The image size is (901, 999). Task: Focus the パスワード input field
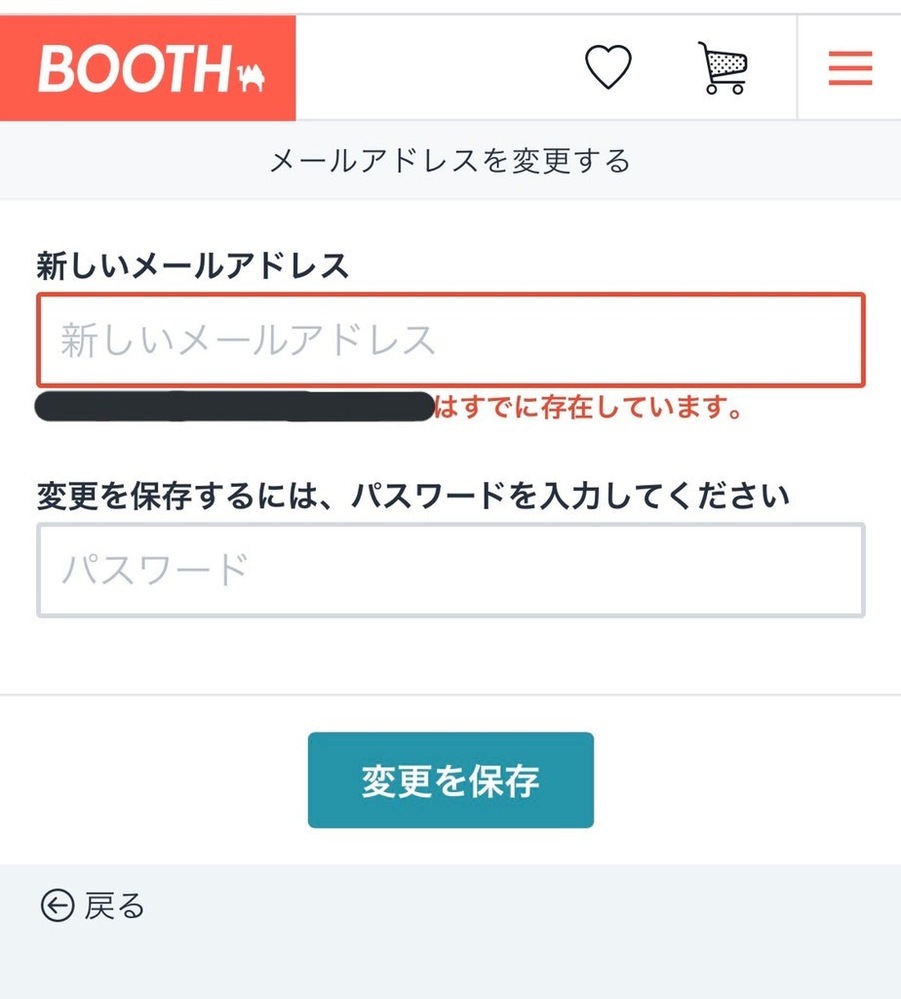point(450,570)
